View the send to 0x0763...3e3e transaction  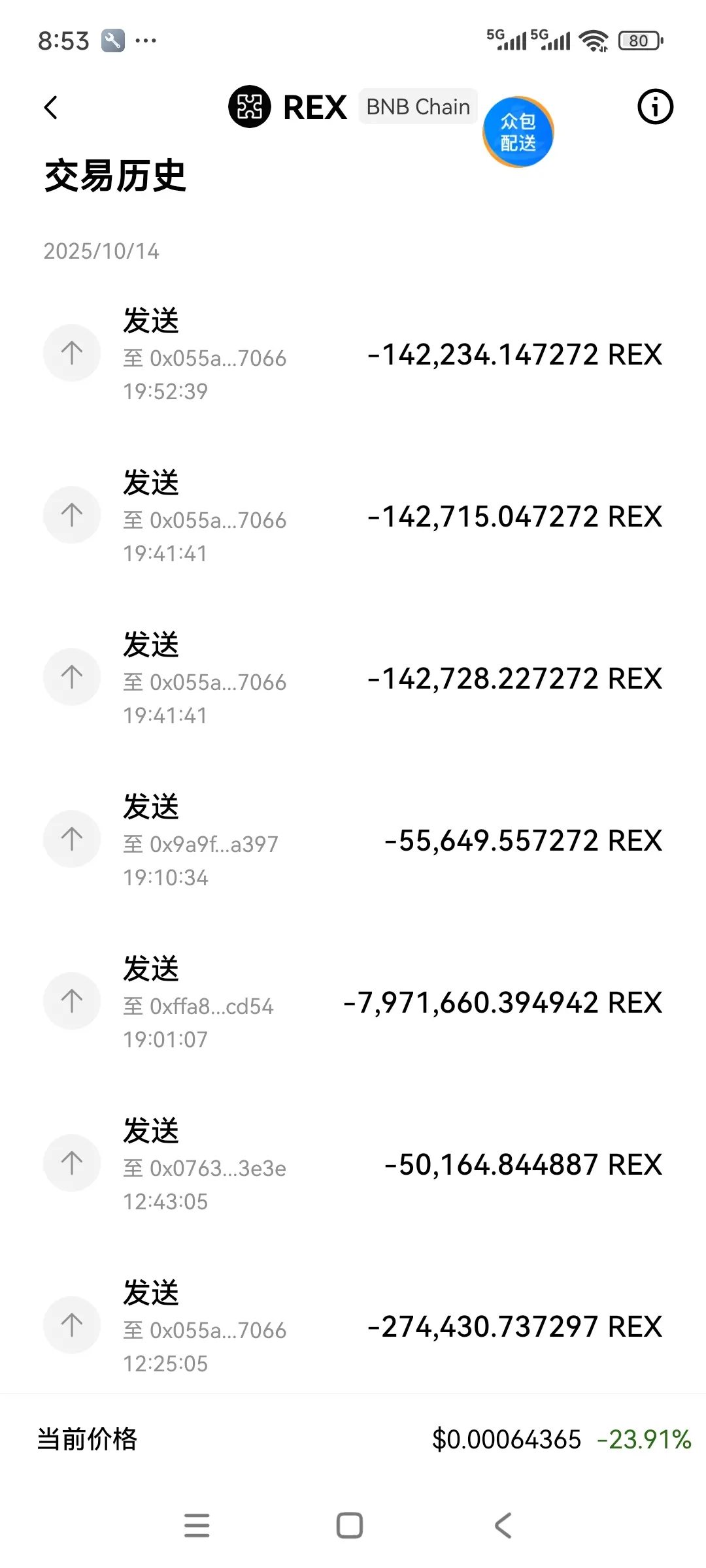pyautogui.click(x=353, y=1164)
